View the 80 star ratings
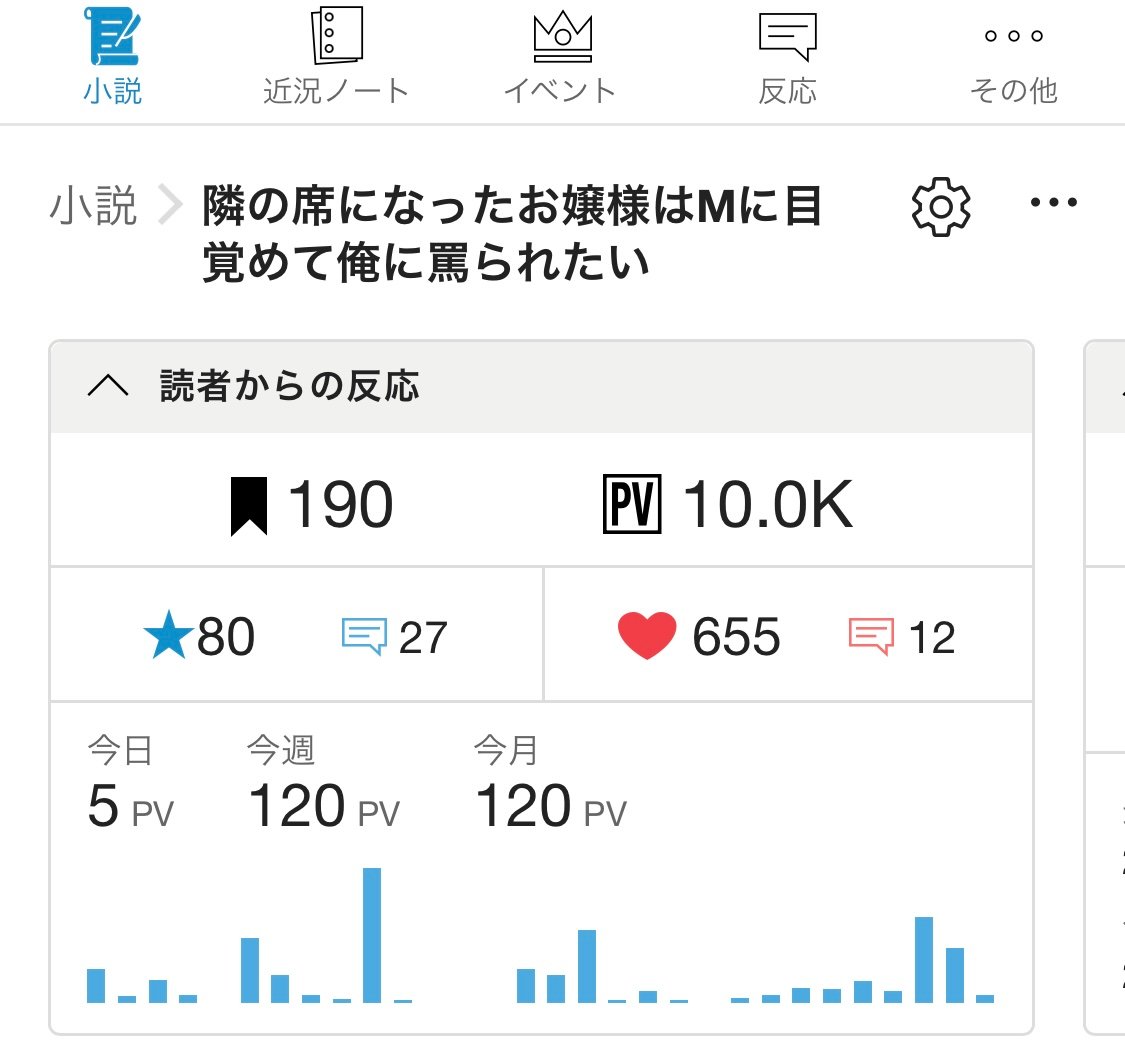This screenshot has height=1051, width=1125. (199, 637)
